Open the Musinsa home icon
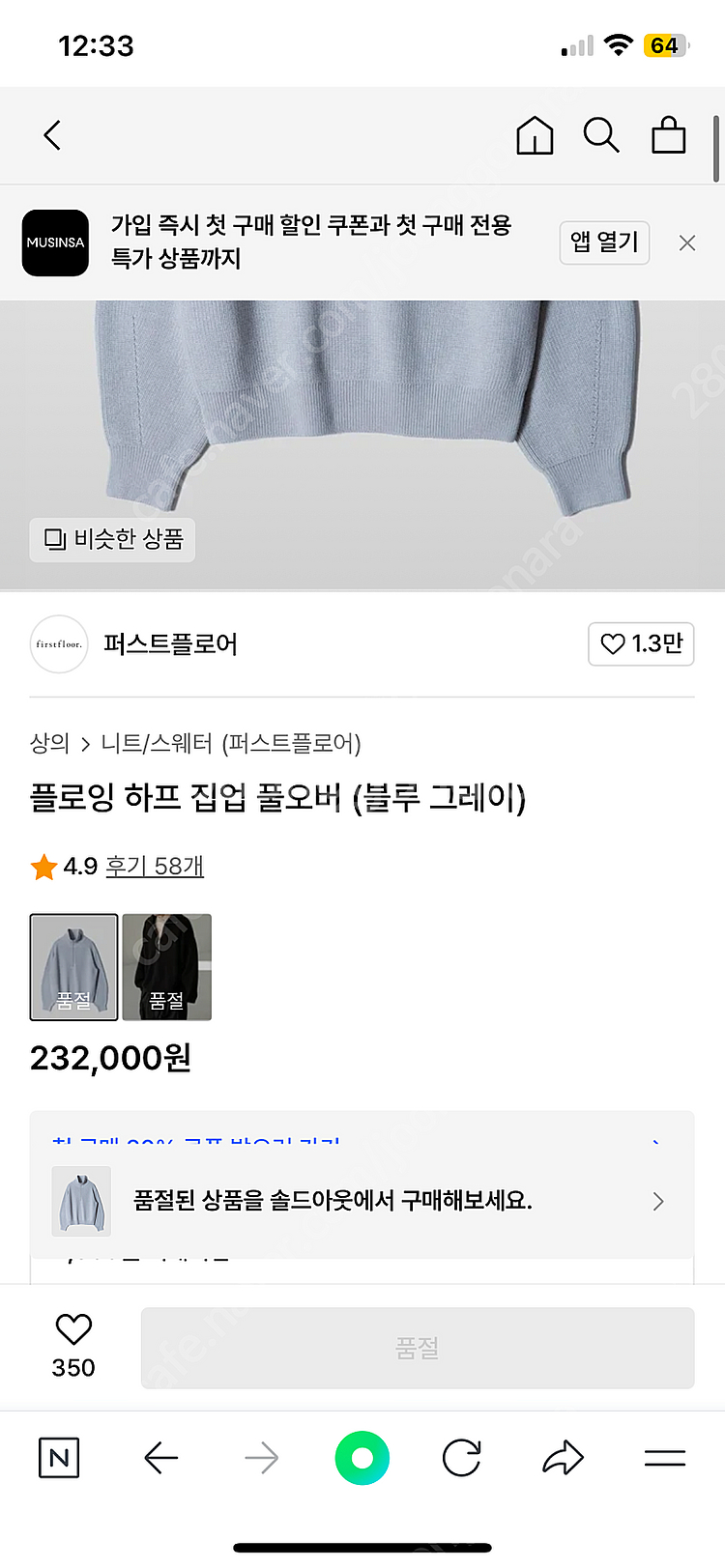The height and width of the screenshot is (1568, 725). tap(535, 136)
